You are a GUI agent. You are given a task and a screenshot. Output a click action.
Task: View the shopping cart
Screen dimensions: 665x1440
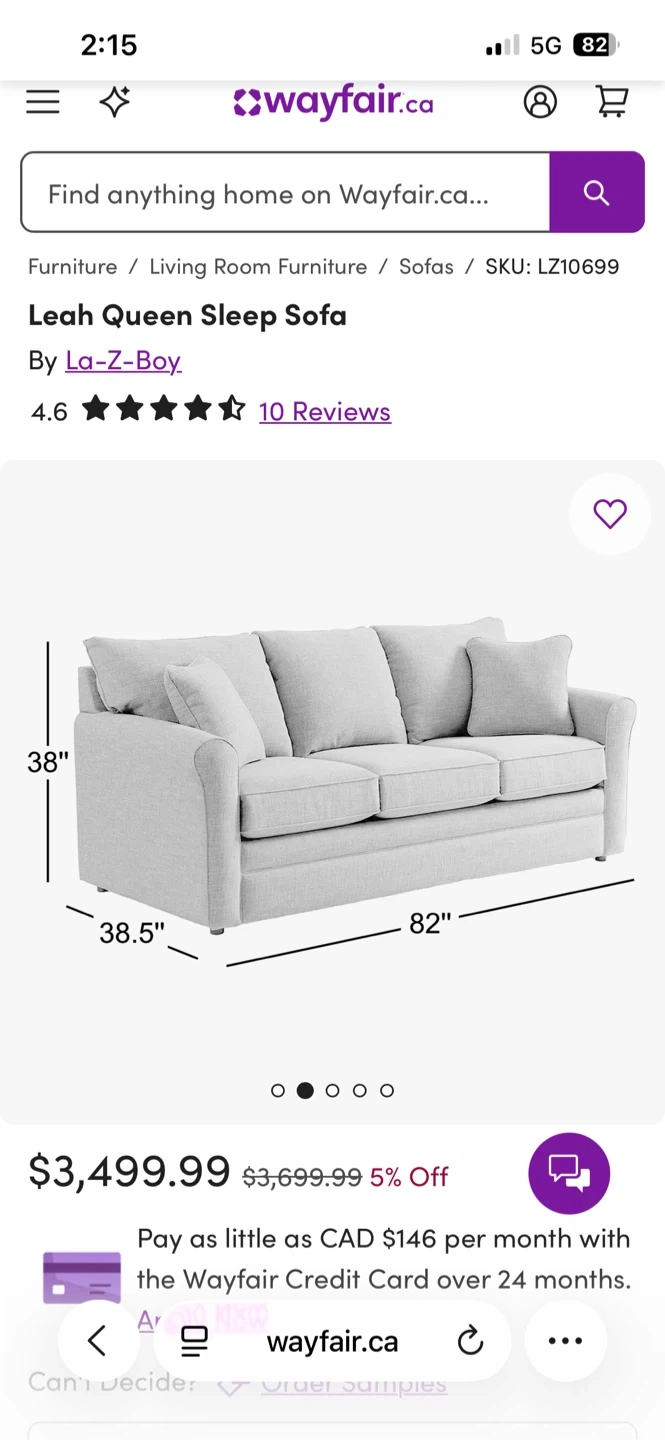tap(612, 102)
